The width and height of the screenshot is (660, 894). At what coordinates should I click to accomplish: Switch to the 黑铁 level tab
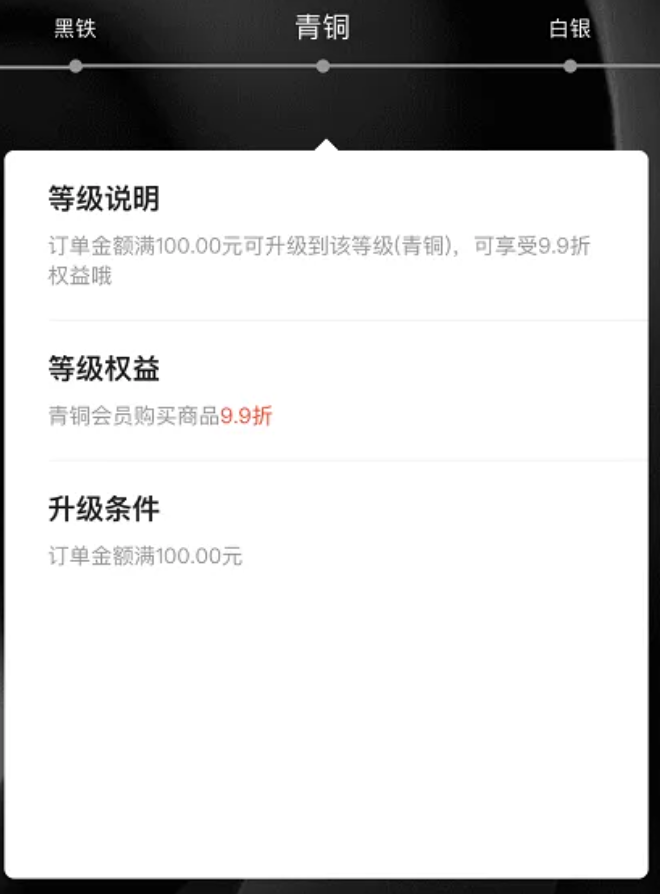click(75, 30)
